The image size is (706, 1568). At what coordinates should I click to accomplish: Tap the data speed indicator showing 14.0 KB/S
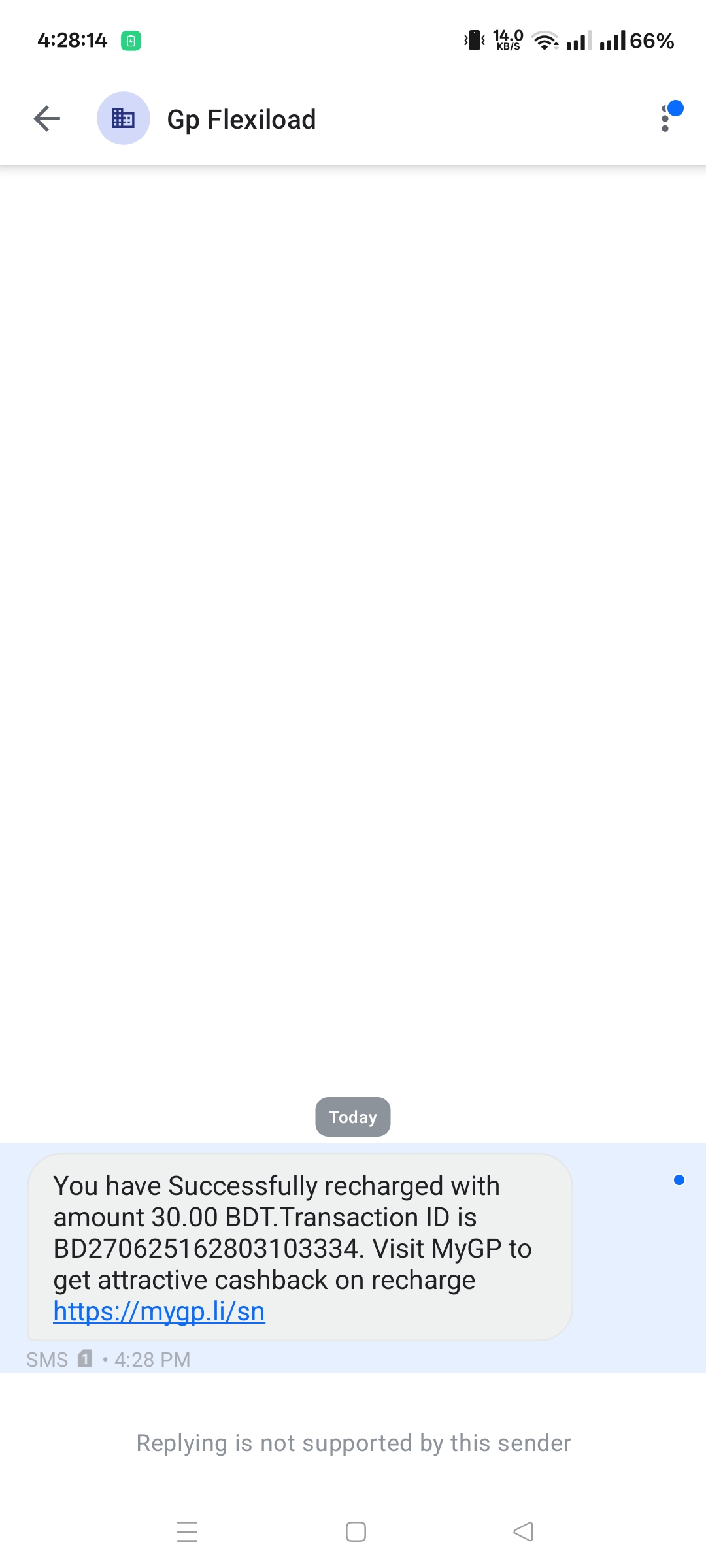click(x=507, y=41)
